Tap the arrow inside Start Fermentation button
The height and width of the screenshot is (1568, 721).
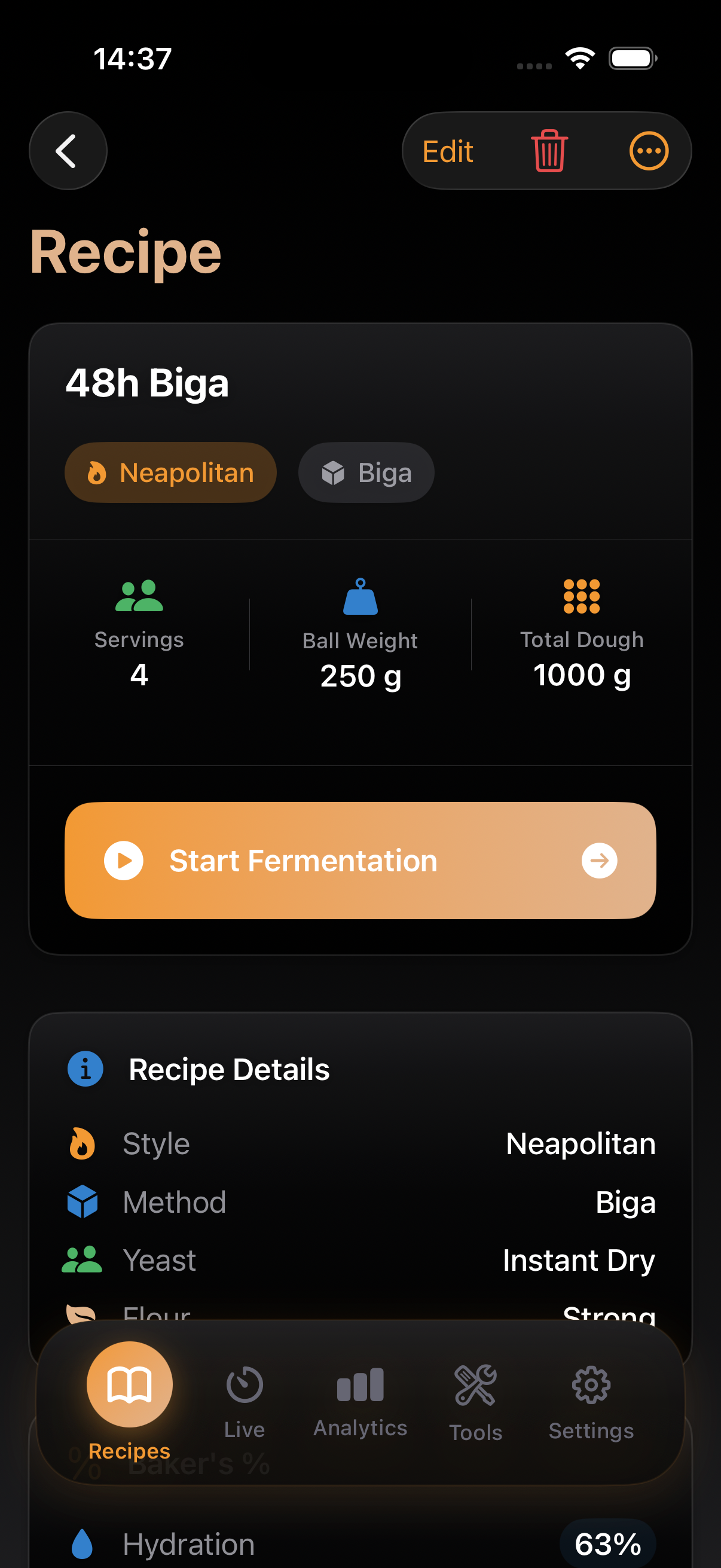point(599,860)
